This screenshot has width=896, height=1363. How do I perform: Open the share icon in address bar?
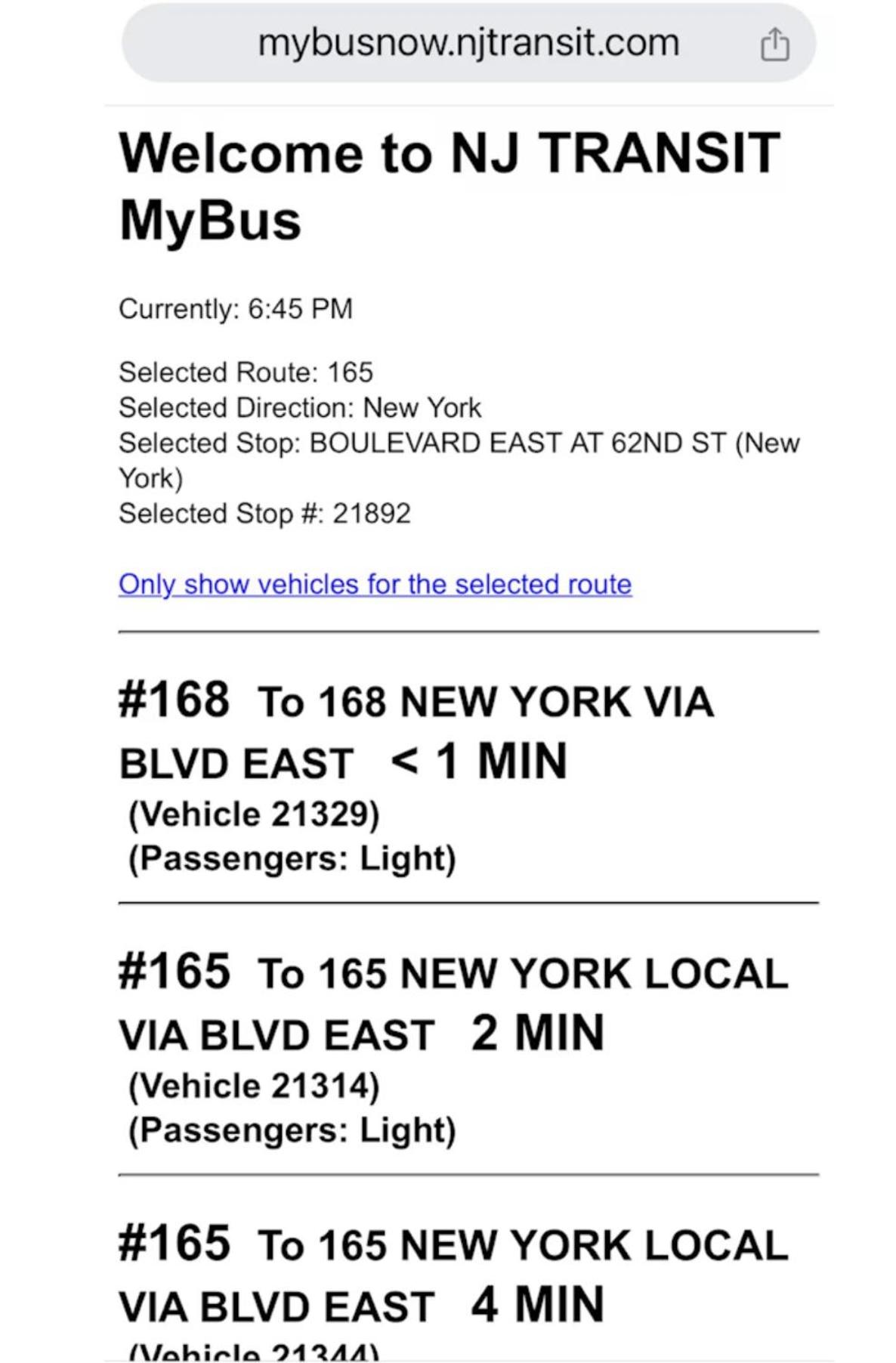point(774,44)
